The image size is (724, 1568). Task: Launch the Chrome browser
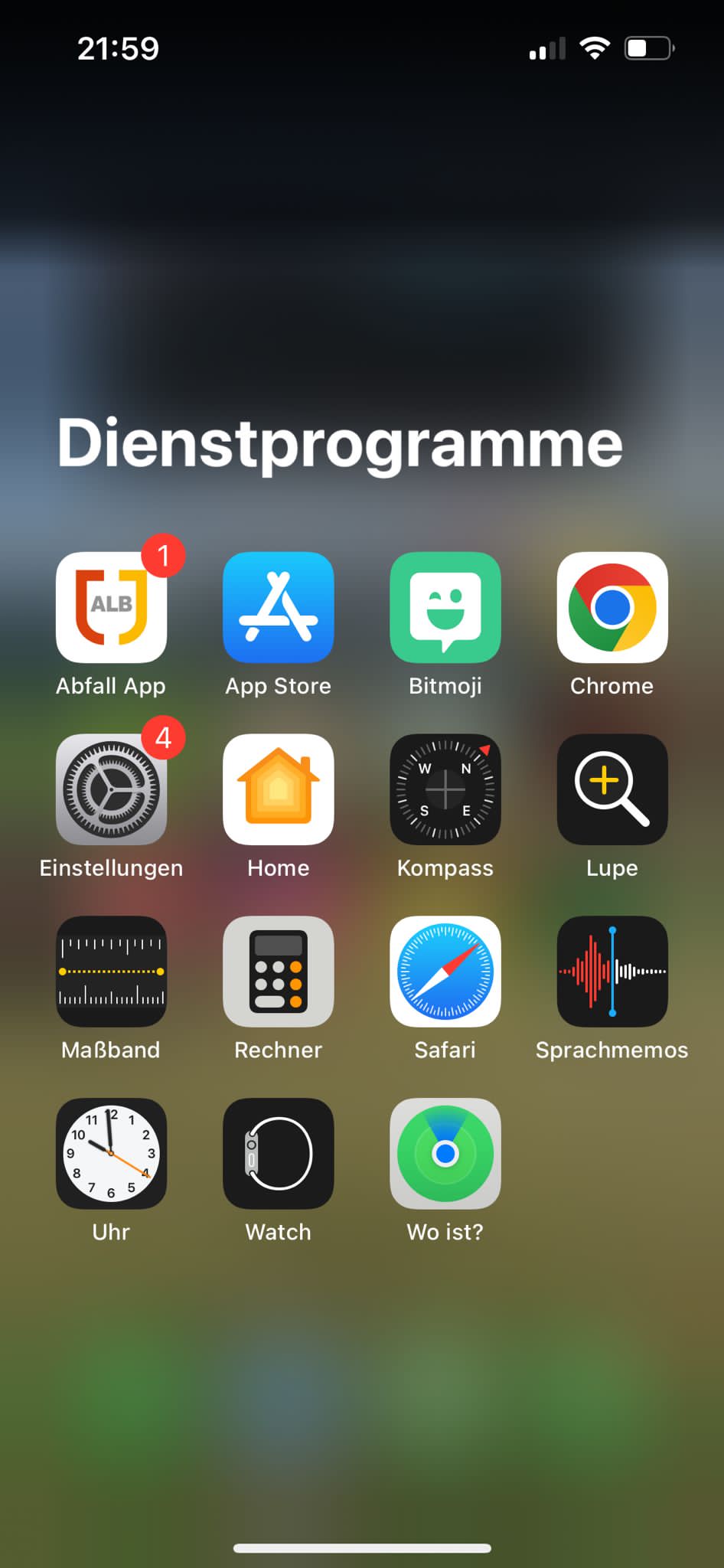coord(611,607)
